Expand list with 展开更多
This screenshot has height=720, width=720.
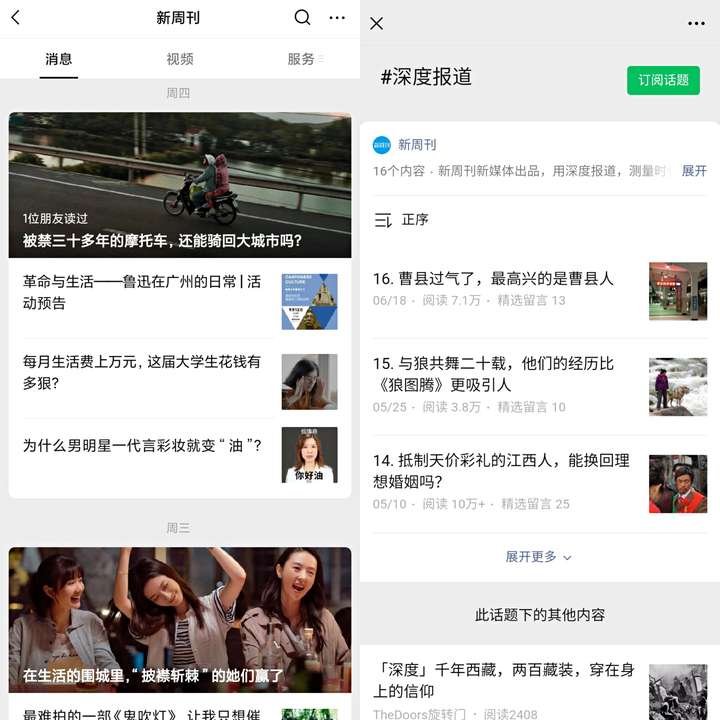click(x=538, y=557)
